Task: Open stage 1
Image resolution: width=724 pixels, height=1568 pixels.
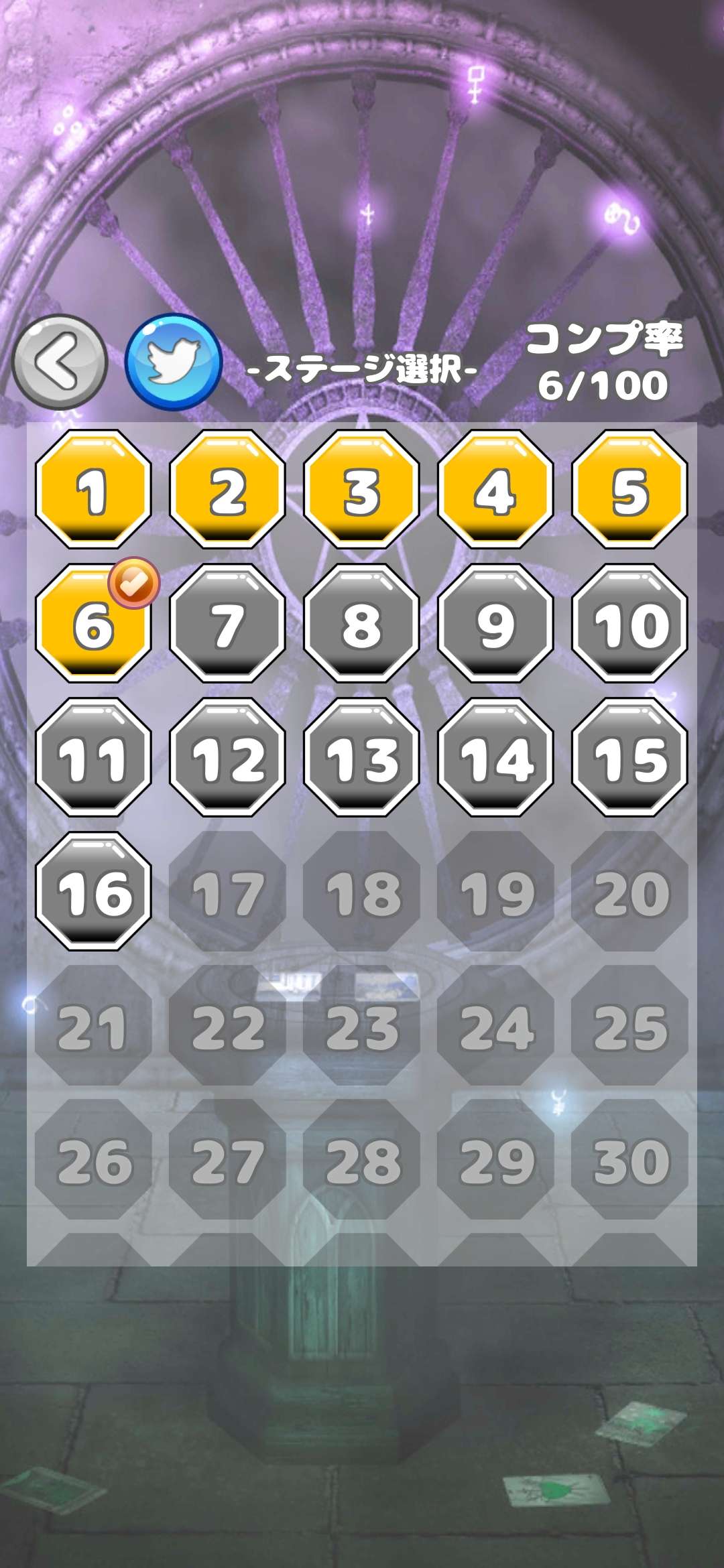Action: pyautogui.click(x=93, y=489)
